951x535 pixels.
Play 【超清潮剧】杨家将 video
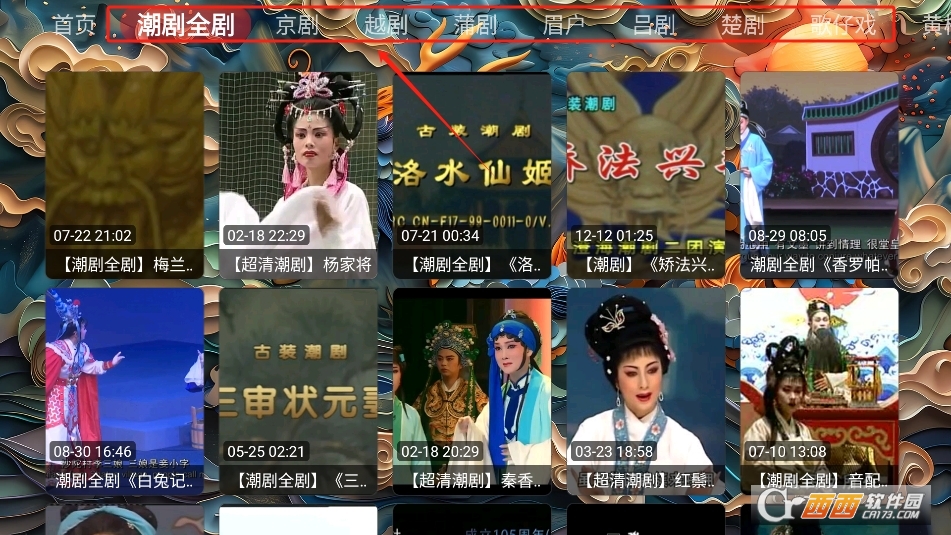point(298,175)
